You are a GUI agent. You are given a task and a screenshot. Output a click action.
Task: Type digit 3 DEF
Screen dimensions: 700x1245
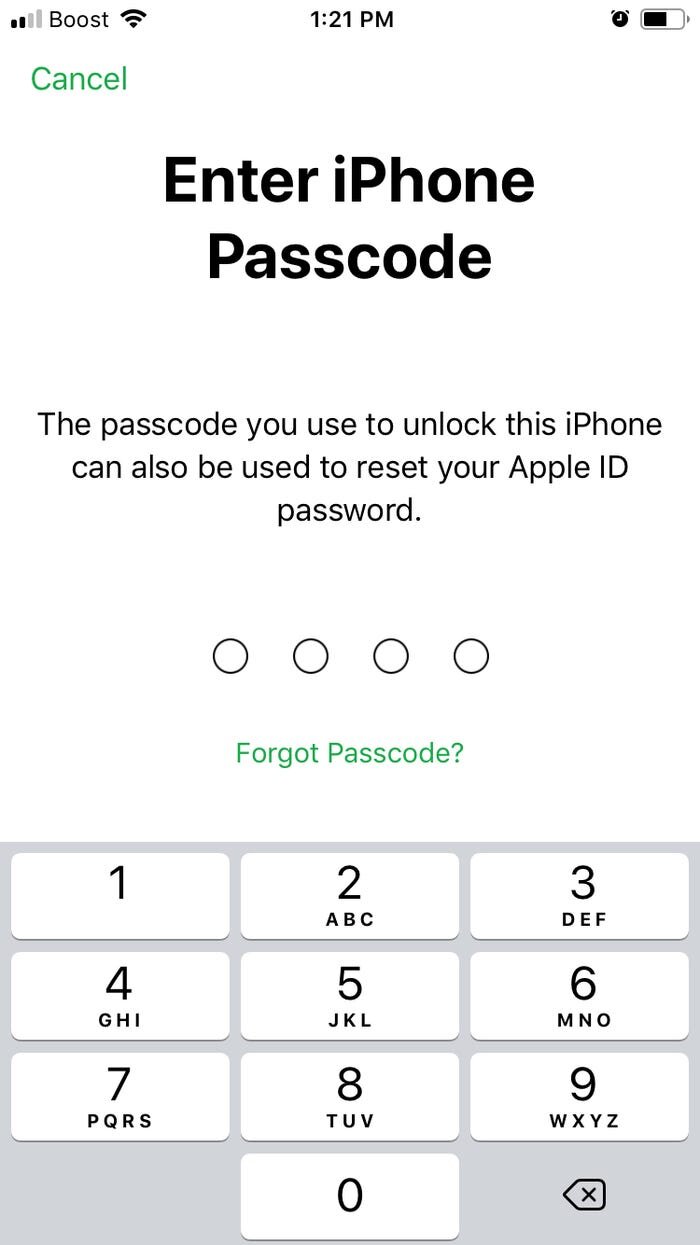tap(580, 896)
